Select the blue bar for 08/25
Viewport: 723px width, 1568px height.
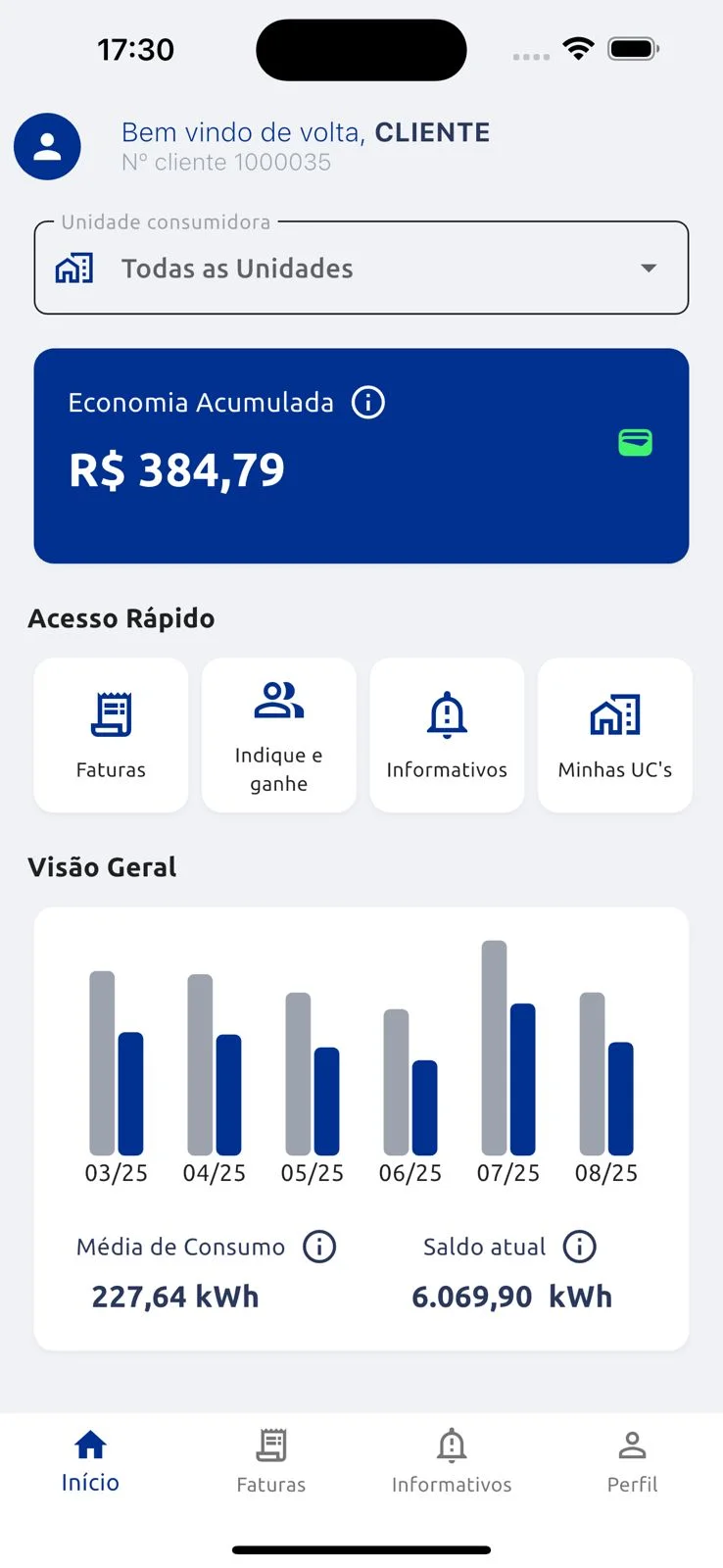coord(620,1098)
